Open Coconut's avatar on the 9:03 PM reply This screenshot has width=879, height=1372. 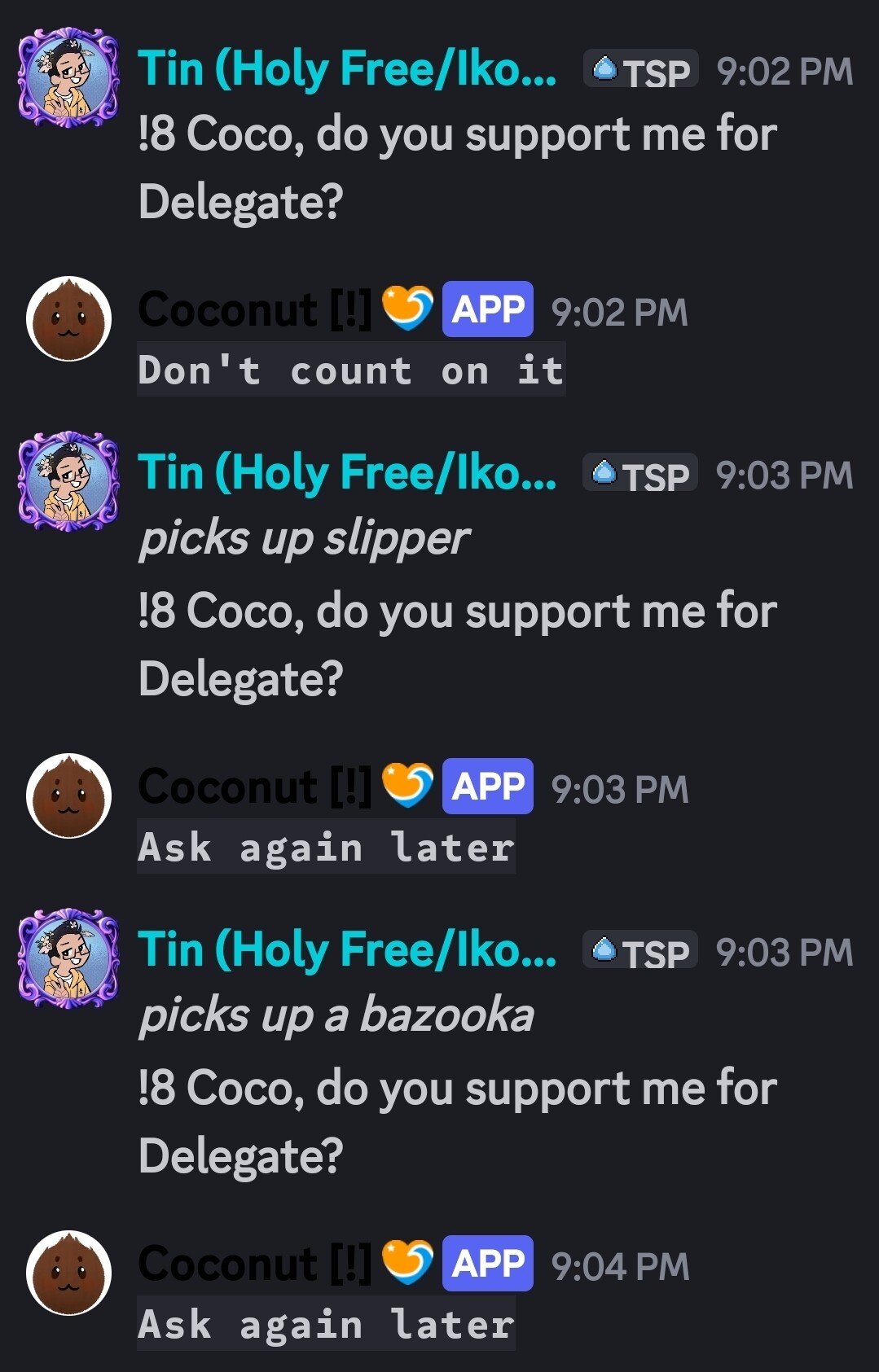[x=68, y=796]
